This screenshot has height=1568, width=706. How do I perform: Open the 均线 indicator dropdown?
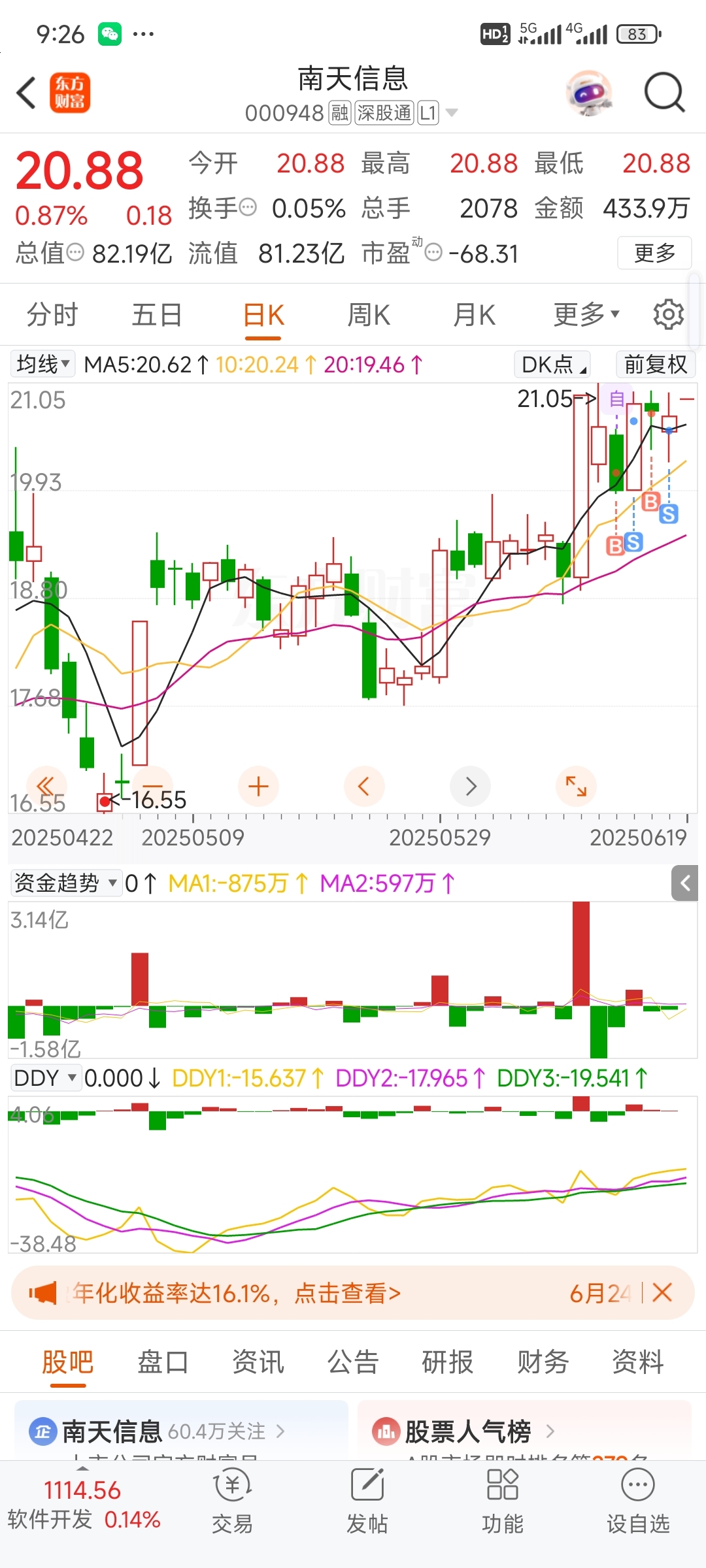tap(43, 364)
